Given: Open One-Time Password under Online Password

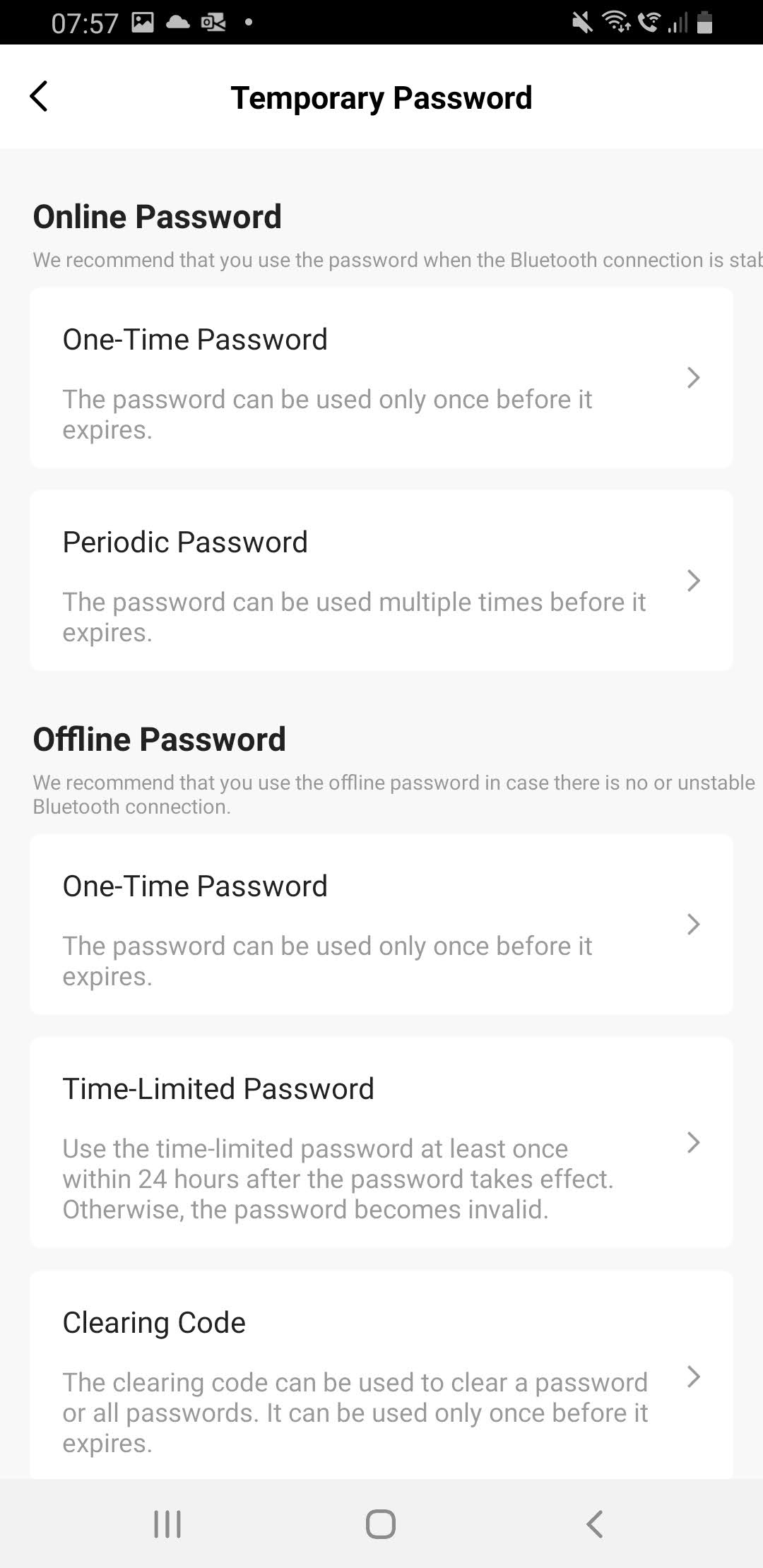Looking at the screenshot, I should [x=381, y=378].
